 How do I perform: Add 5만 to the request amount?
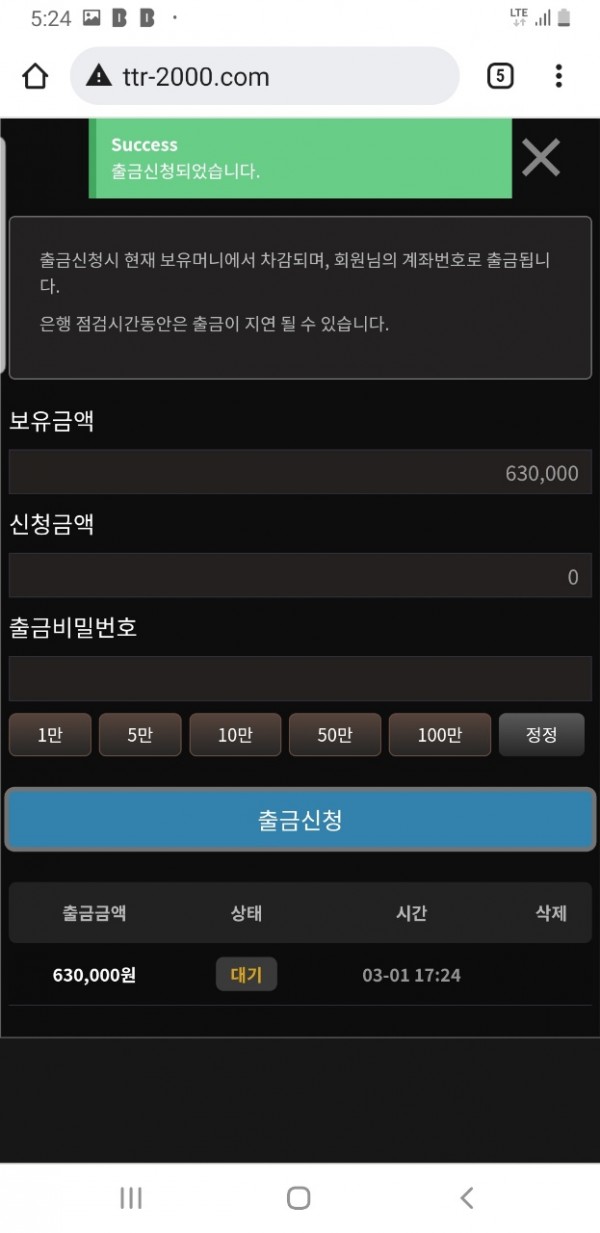(139, 735)
